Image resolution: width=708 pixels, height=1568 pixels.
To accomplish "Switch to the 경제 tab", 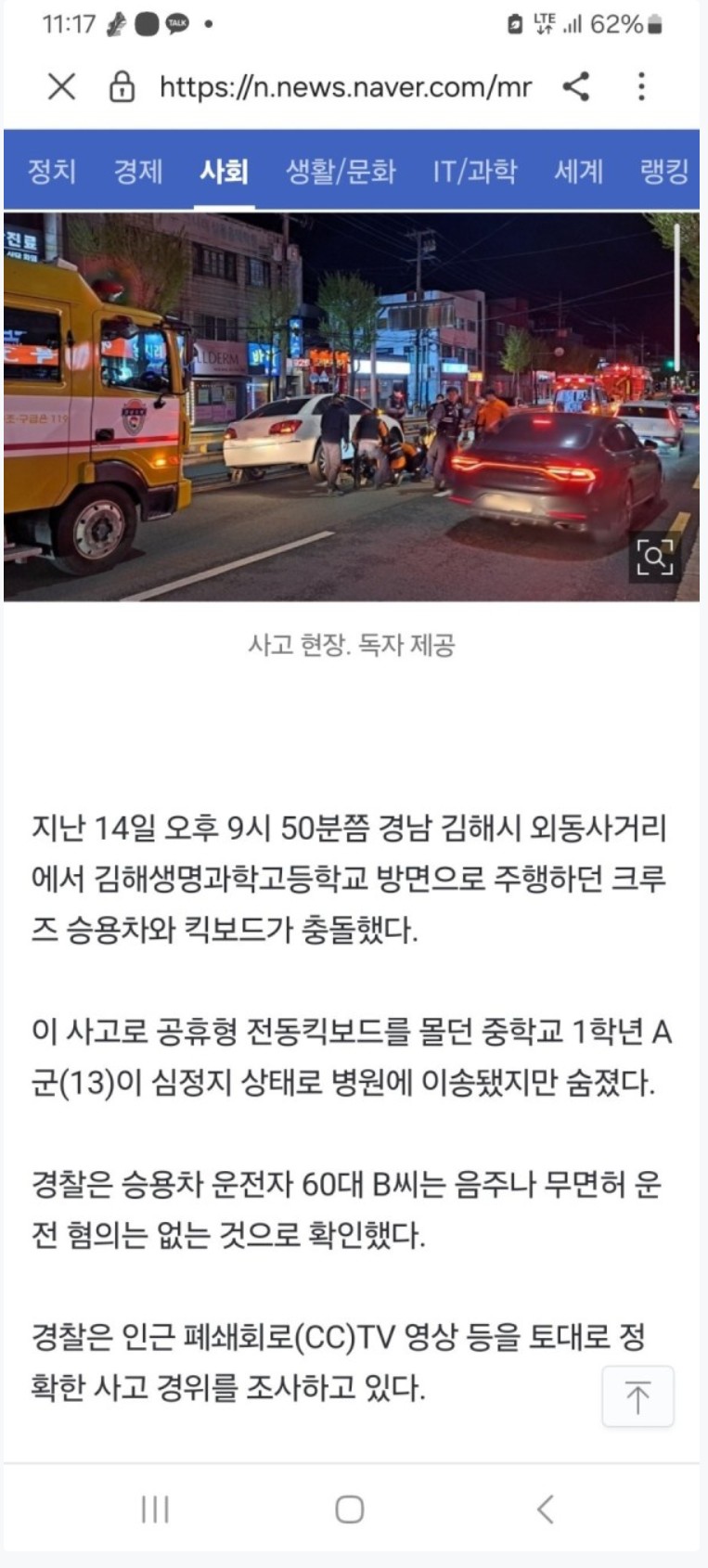I will (137, 171).
